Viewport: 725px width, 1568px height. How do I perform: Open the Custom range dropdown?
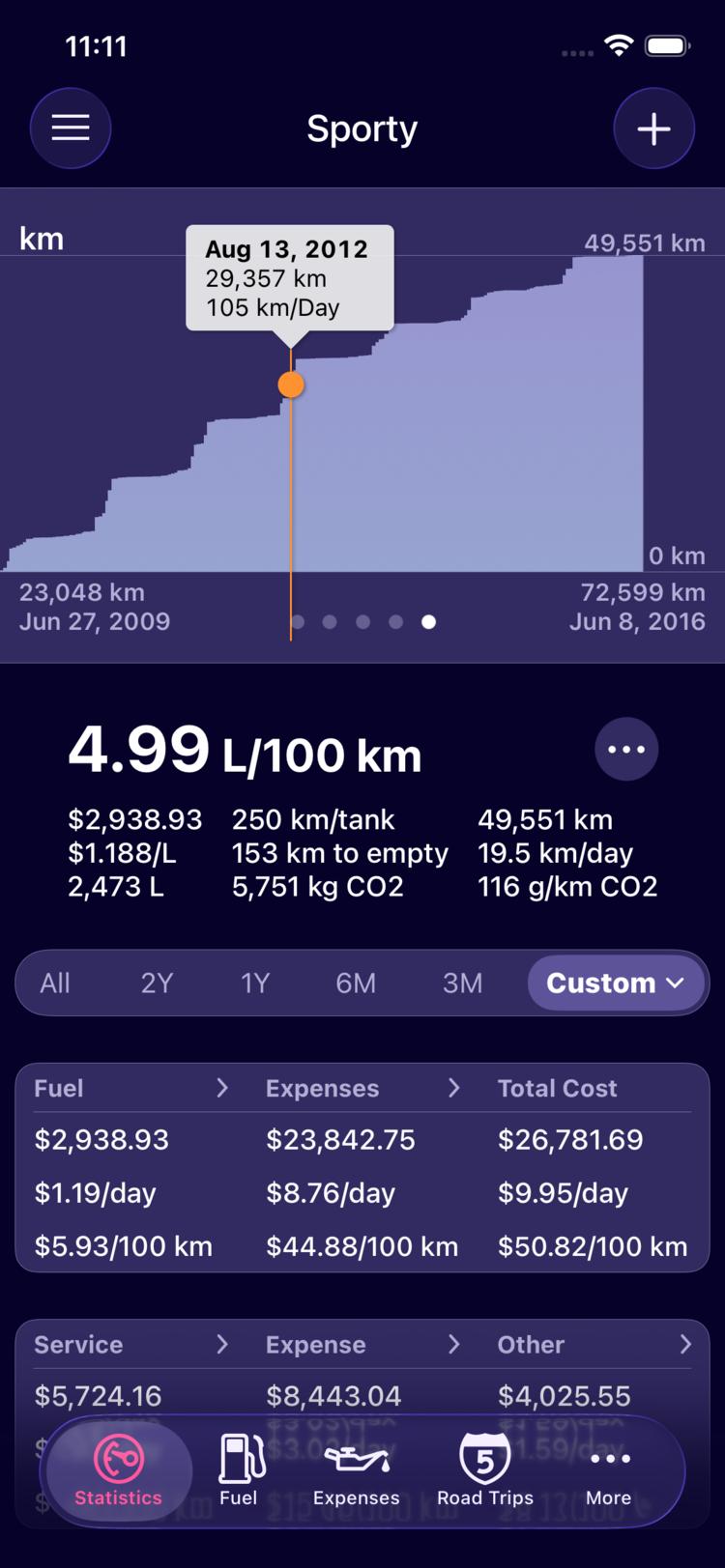pyautogui.click(x=616, y=983)
